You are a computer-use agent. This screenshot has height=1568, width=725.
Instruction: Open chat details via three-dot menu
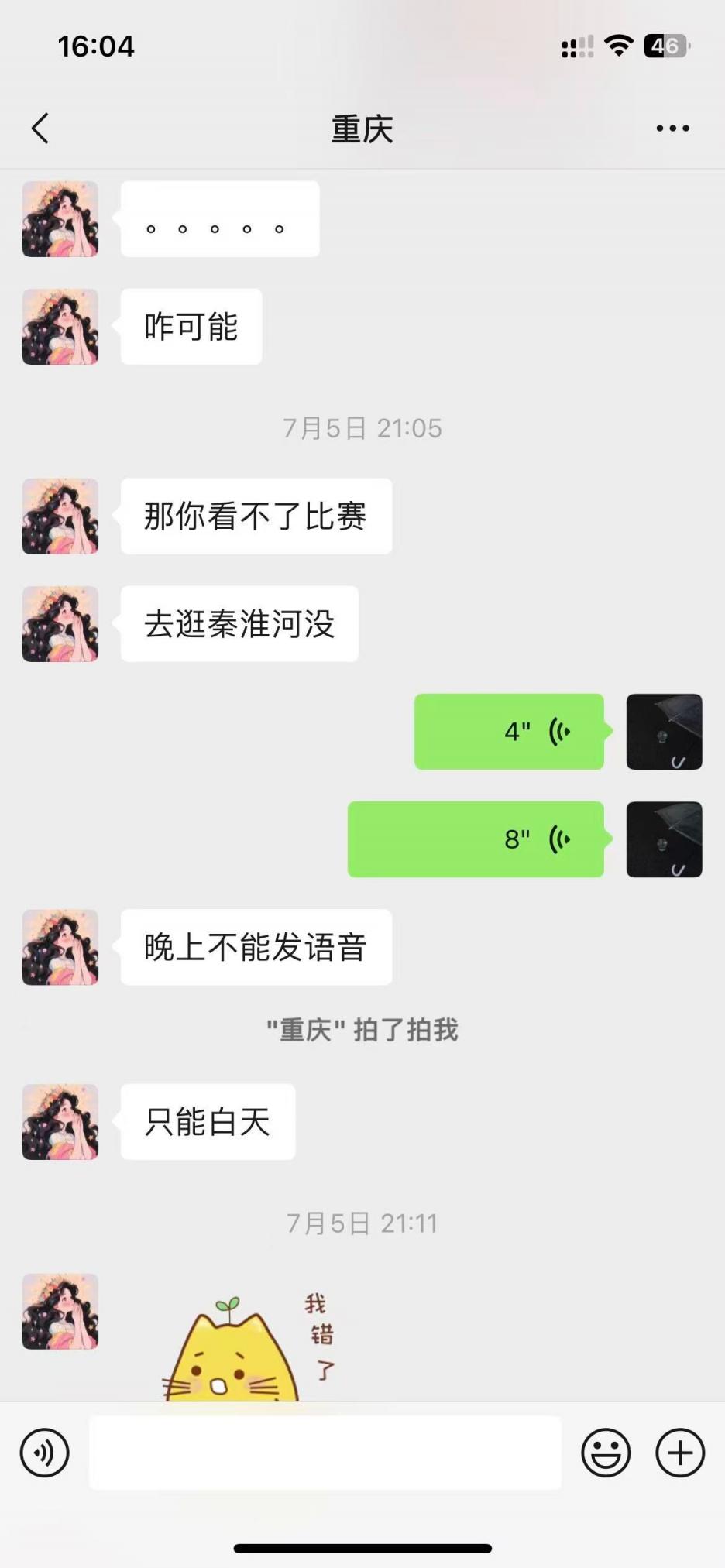(672, 129)
